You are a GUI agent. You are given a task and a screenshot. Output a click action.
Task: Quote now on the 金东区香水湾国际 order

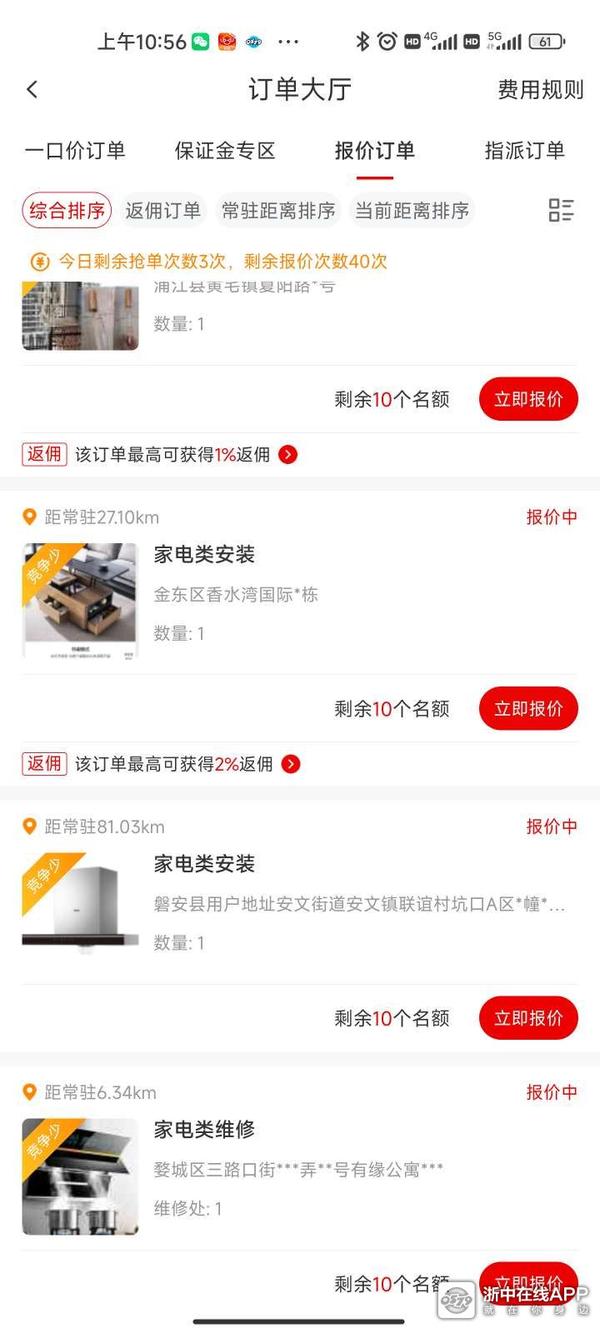click(528, 709)
